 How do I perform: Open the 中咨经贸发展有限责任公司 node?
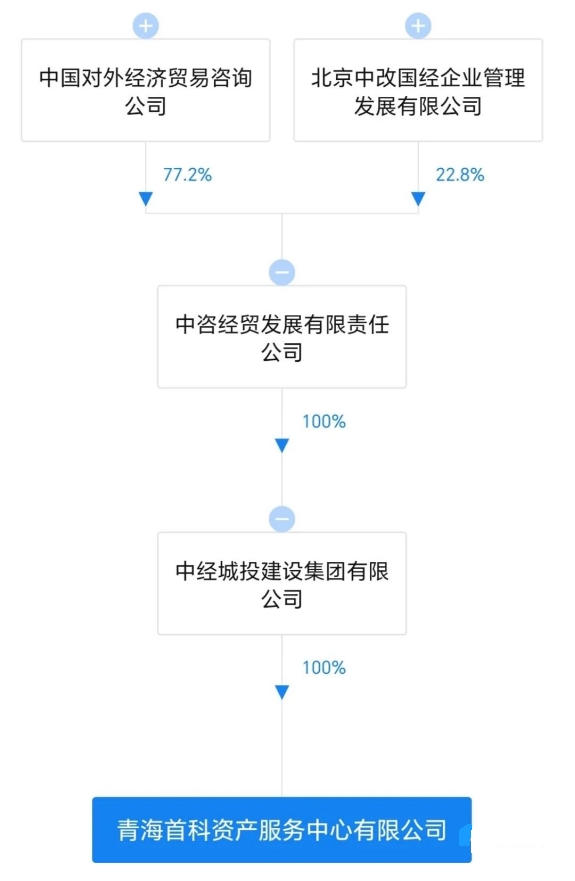(x=282, y=337)
